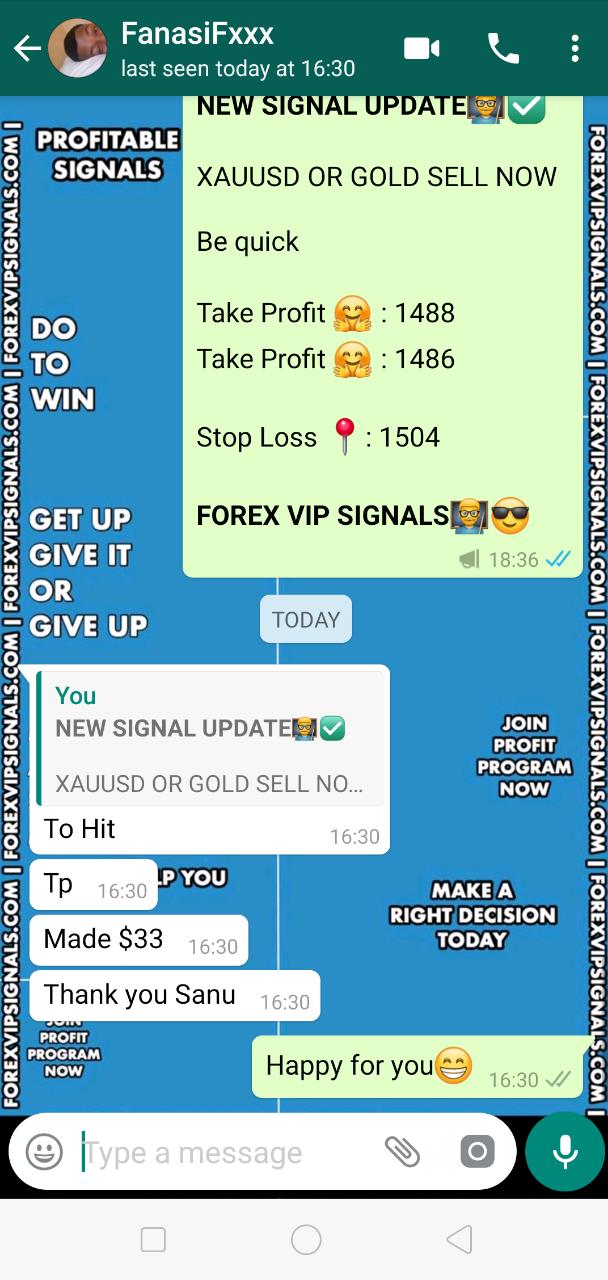Screen dimensions: 608x1280
Task: Start a video call with FanasiFxxx
Action: 422,48
